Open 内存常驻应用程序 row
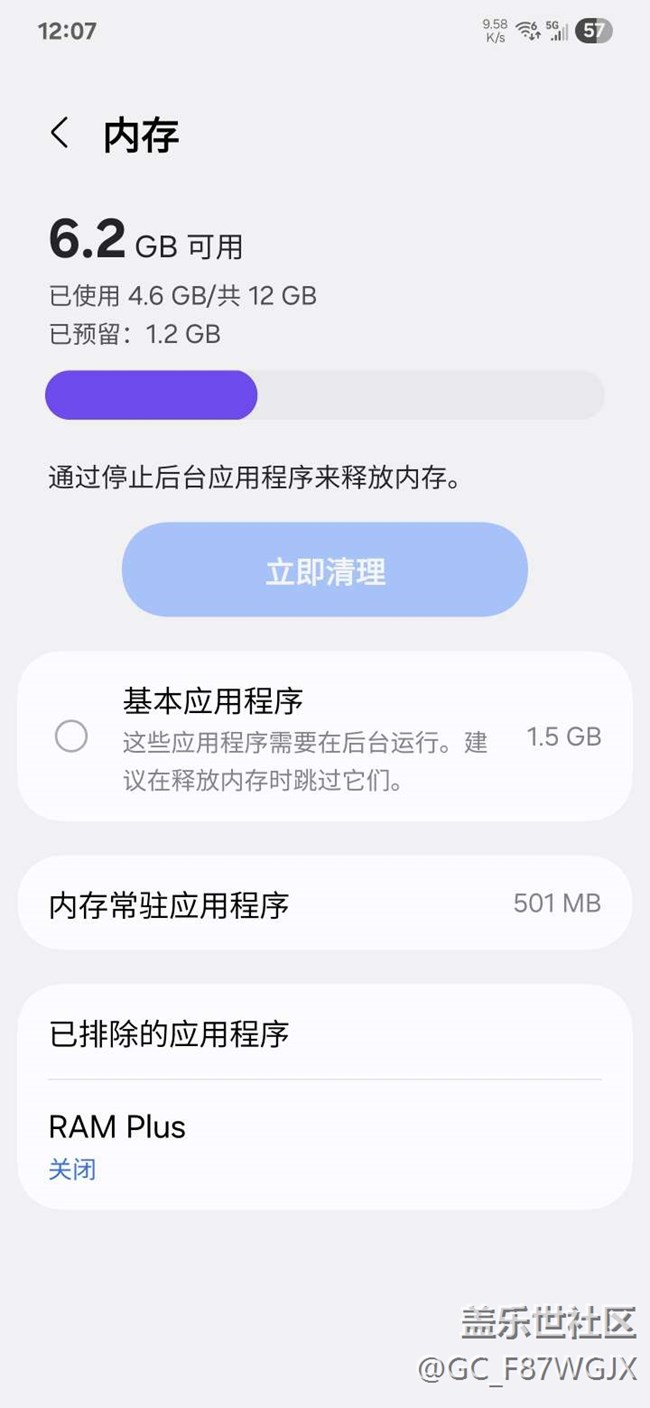The width and height of the screenshot is (650, 1408). (x=325, y=904)
